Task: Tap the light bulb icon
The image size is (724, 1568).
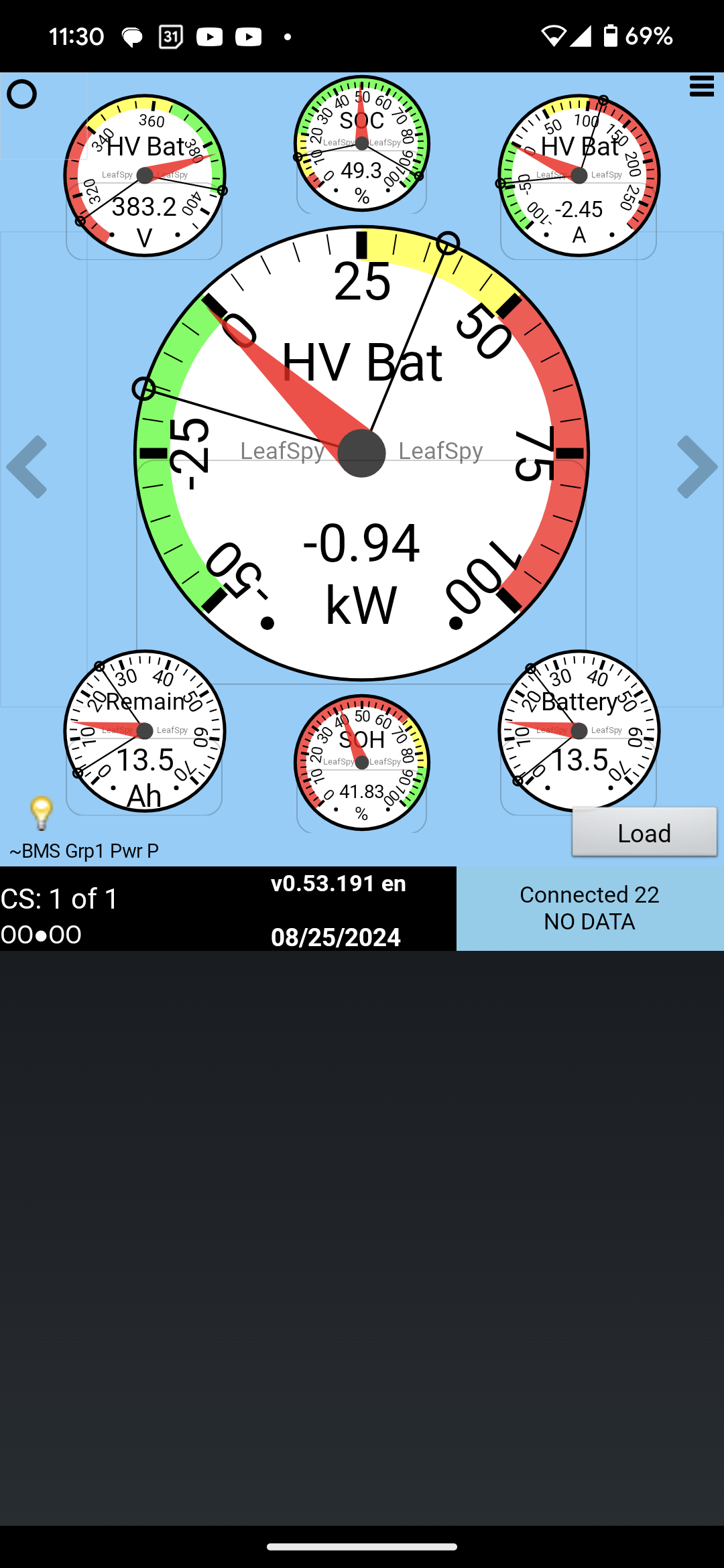Action: 42,813
